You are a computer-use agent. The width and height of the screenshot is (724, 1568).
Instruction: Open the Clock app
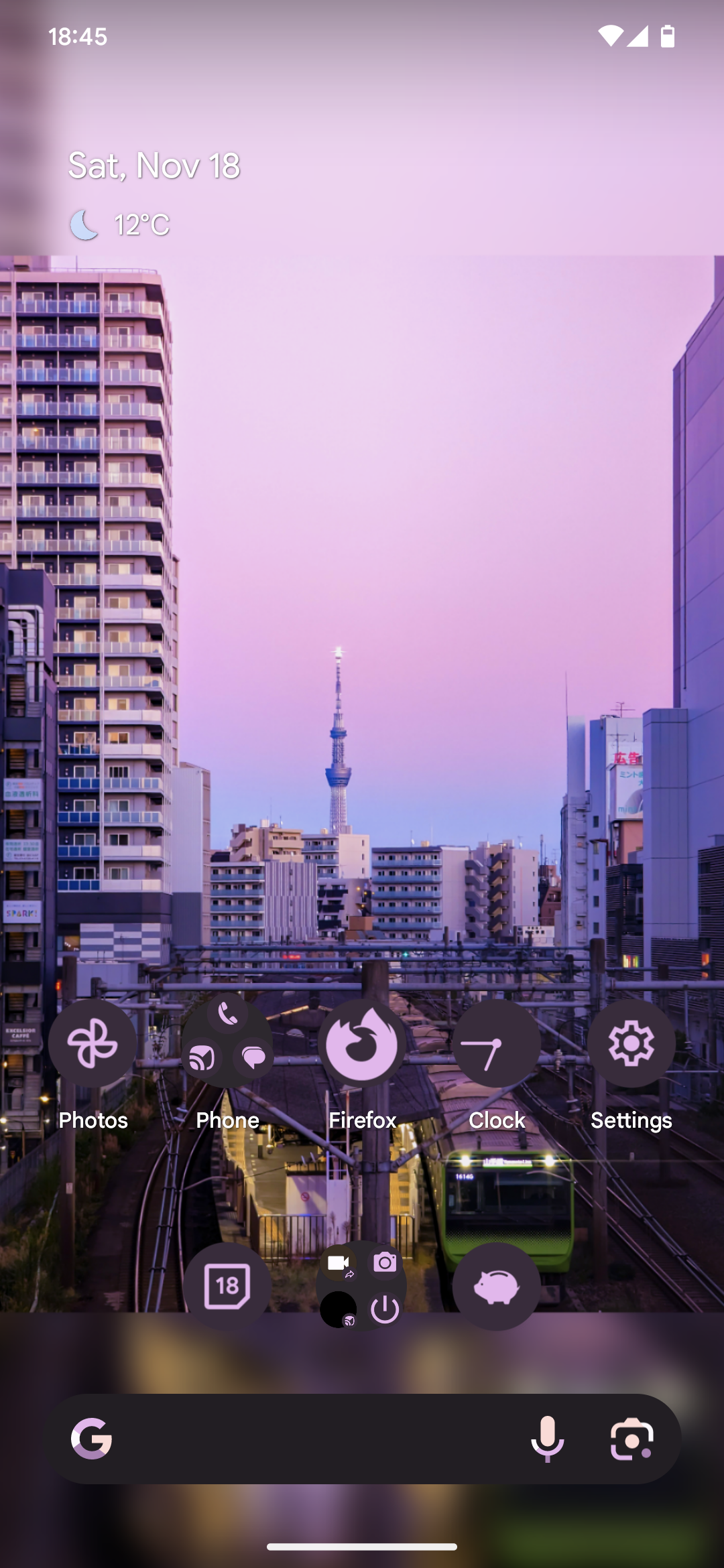(496, 1043)
